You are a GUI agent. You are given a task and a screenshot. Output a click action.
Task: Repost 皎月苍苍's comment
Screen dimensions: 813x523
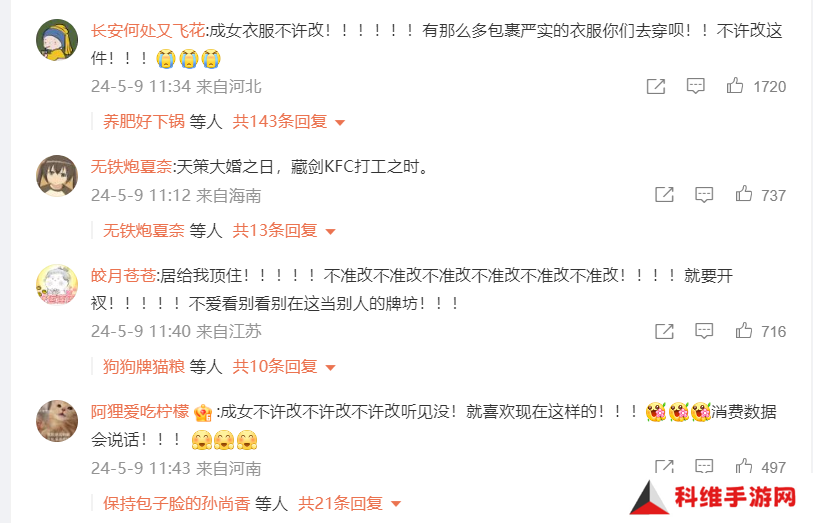[664, 331]
